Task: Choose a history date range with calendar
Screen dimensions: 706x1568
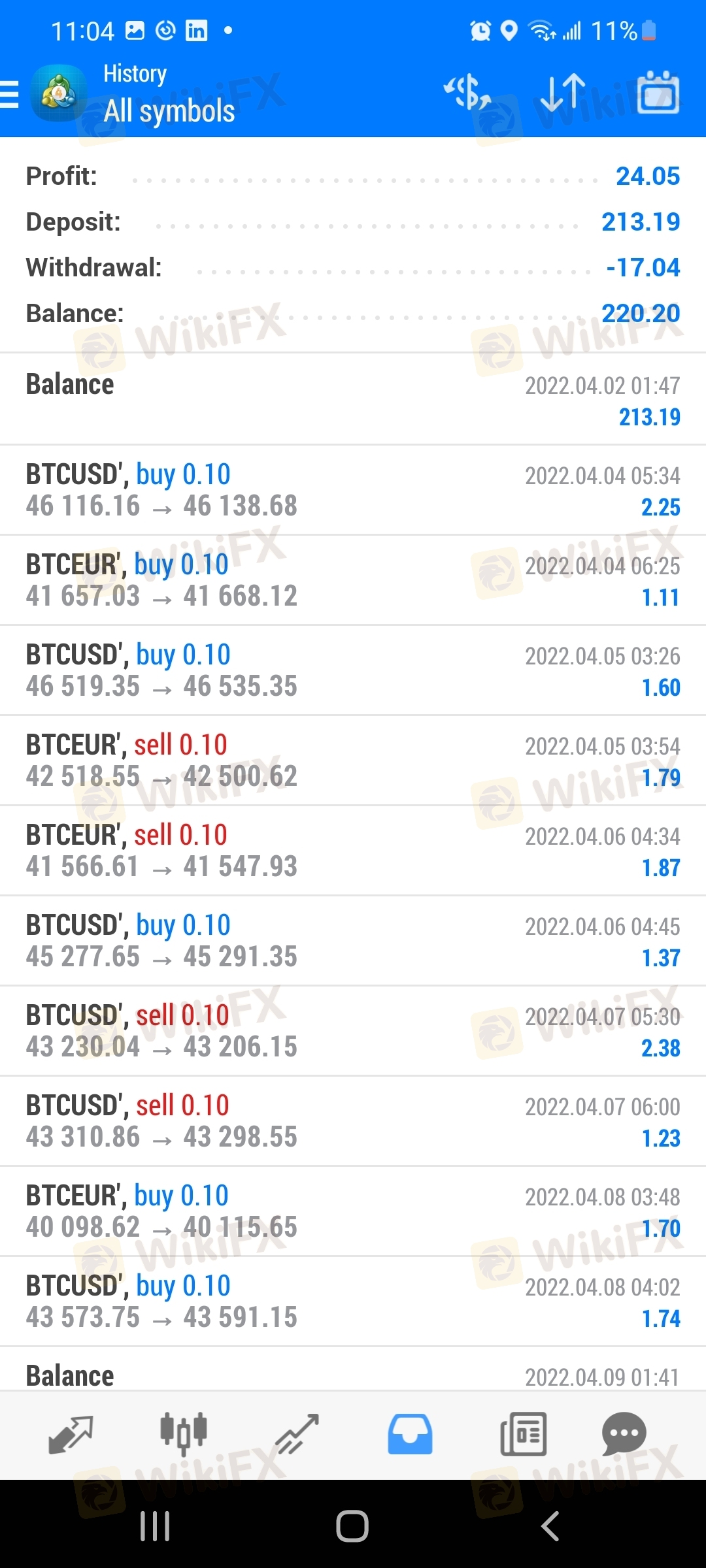Action: click(x=658, y=93)
